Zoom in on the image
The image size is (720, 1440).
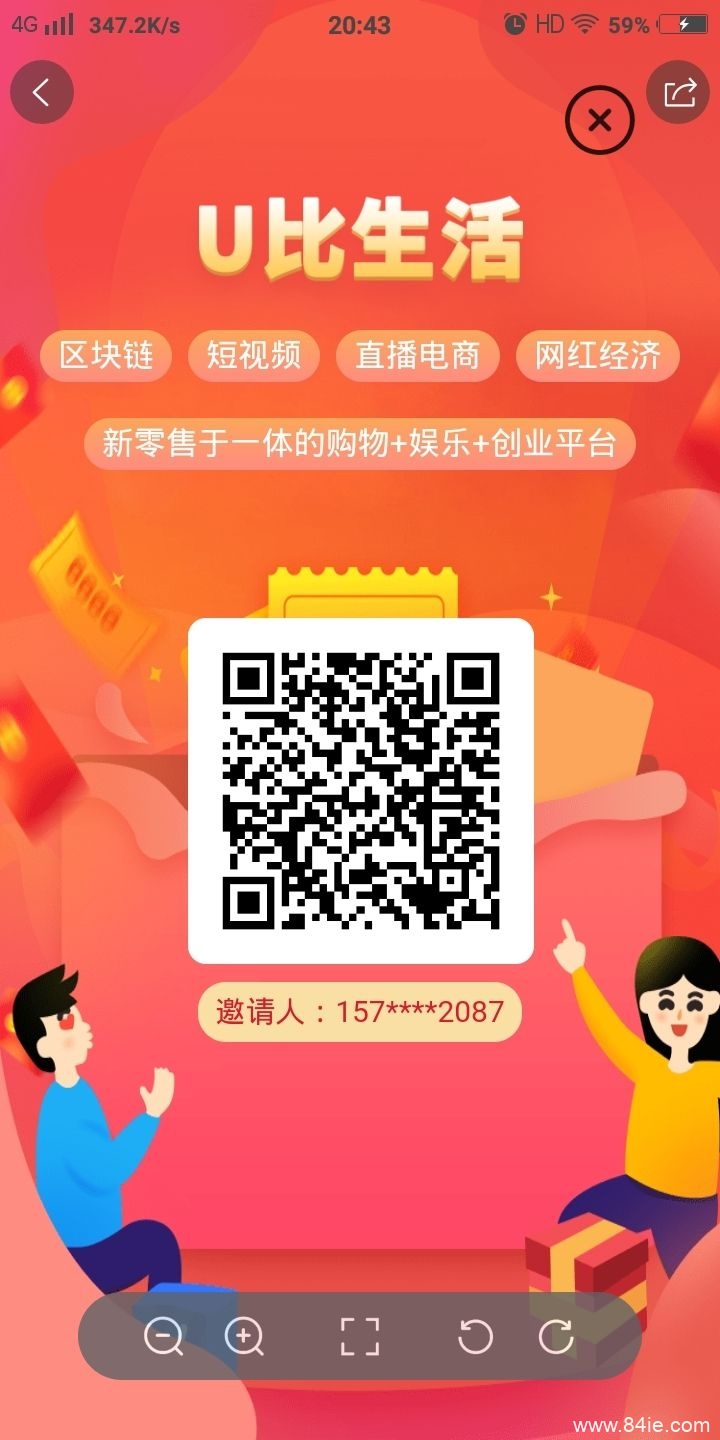[244, 1336]
